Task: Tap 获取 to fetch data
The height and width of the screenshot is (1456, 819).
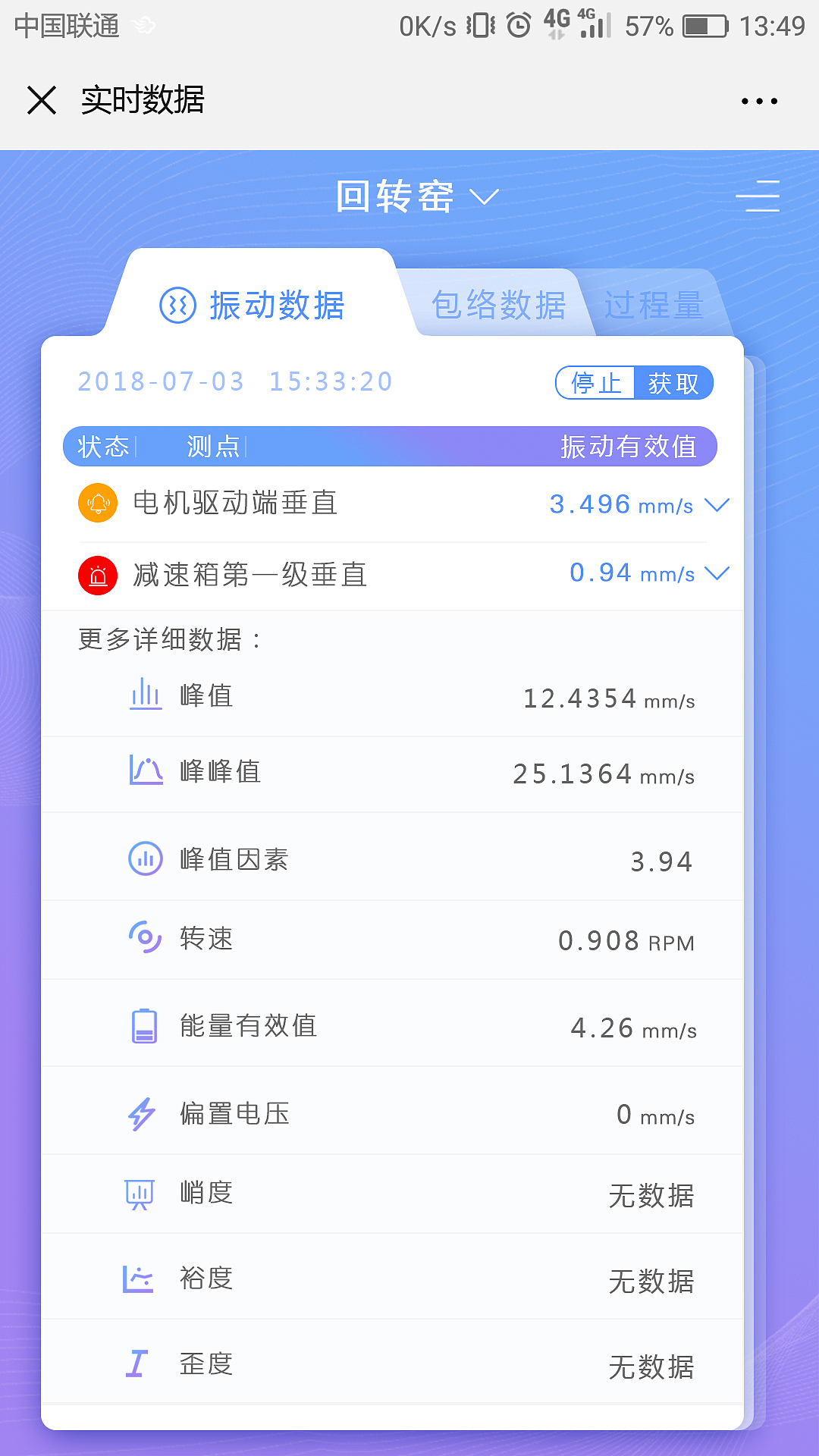Action: tap(673, 383)
